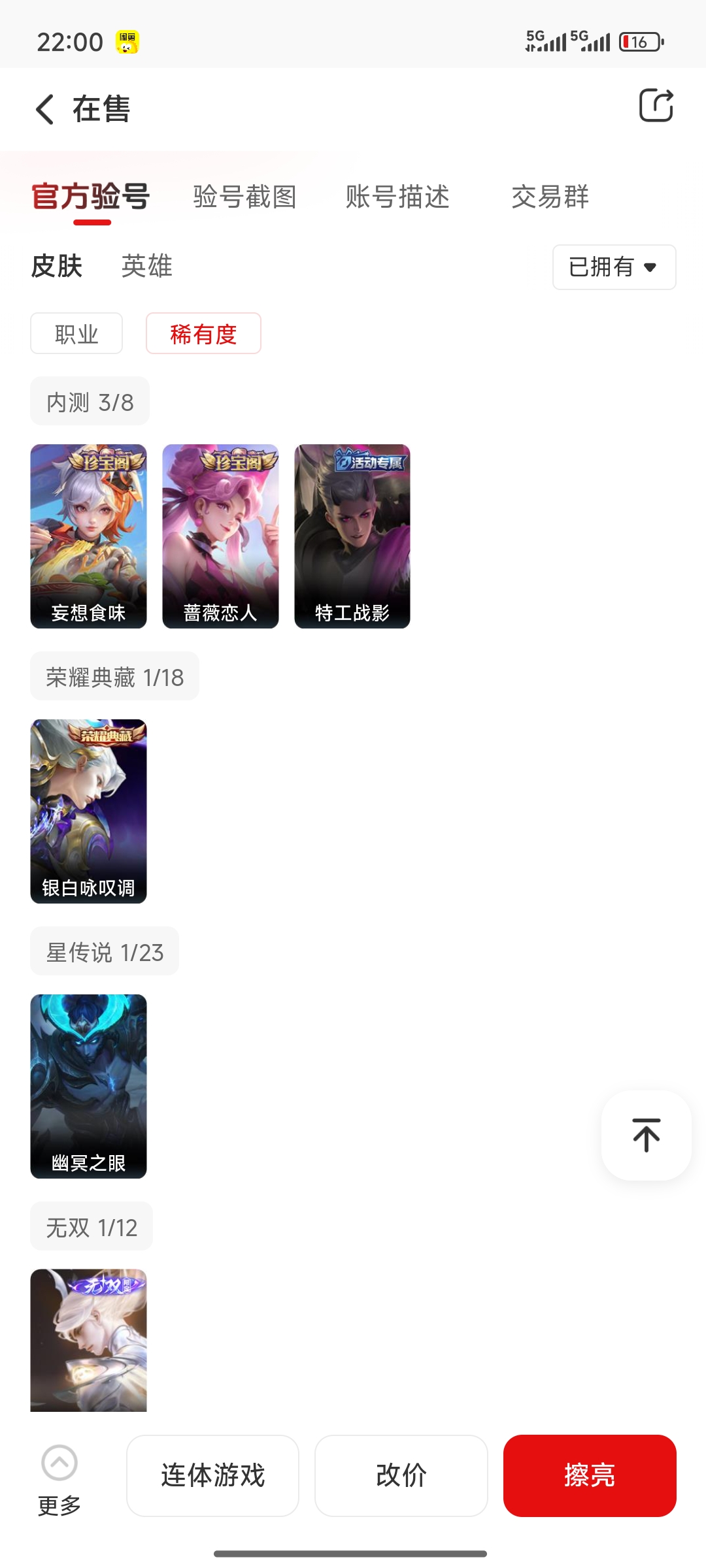The height and width of the screenshot is (1568, 706).
Task: Go back from the 在售 page
Action: click(x=44, y=108)
